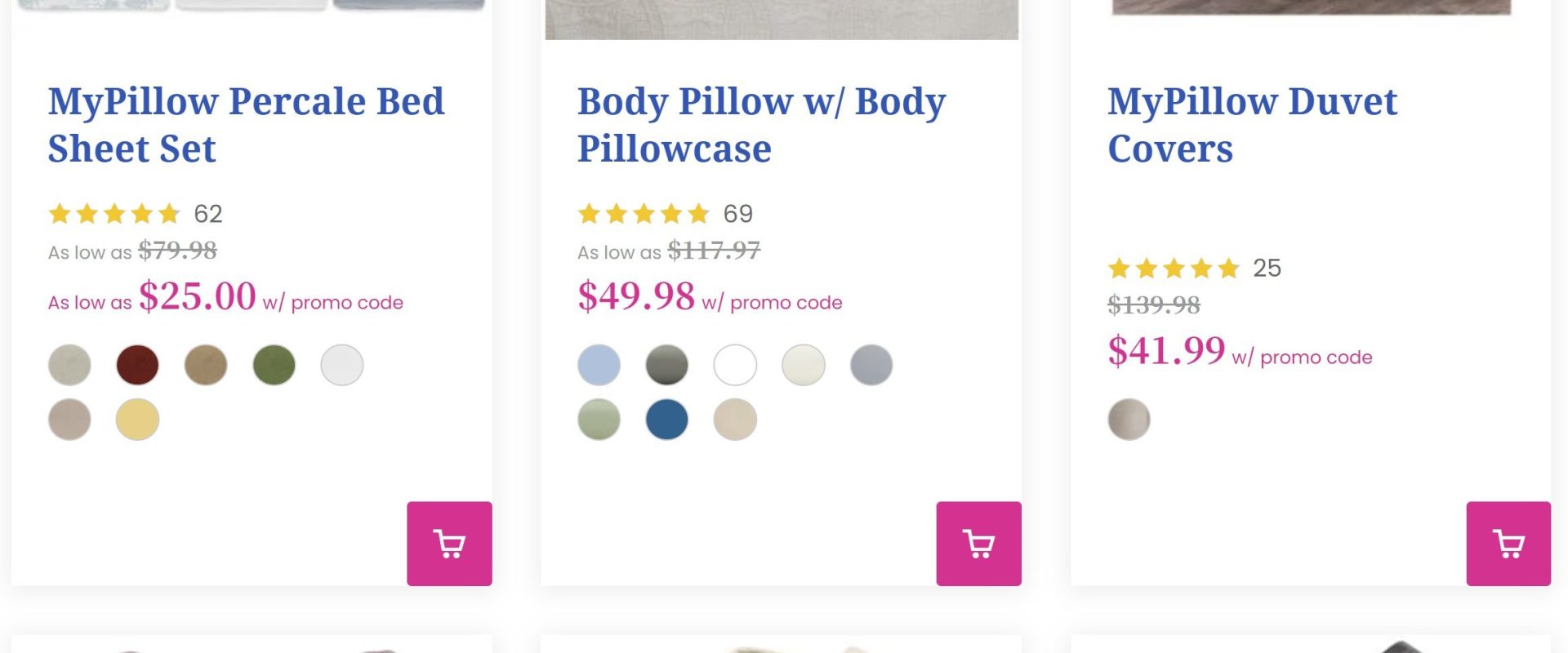Choose white swatch for Percale Sheet Set

tap(341, 365)
